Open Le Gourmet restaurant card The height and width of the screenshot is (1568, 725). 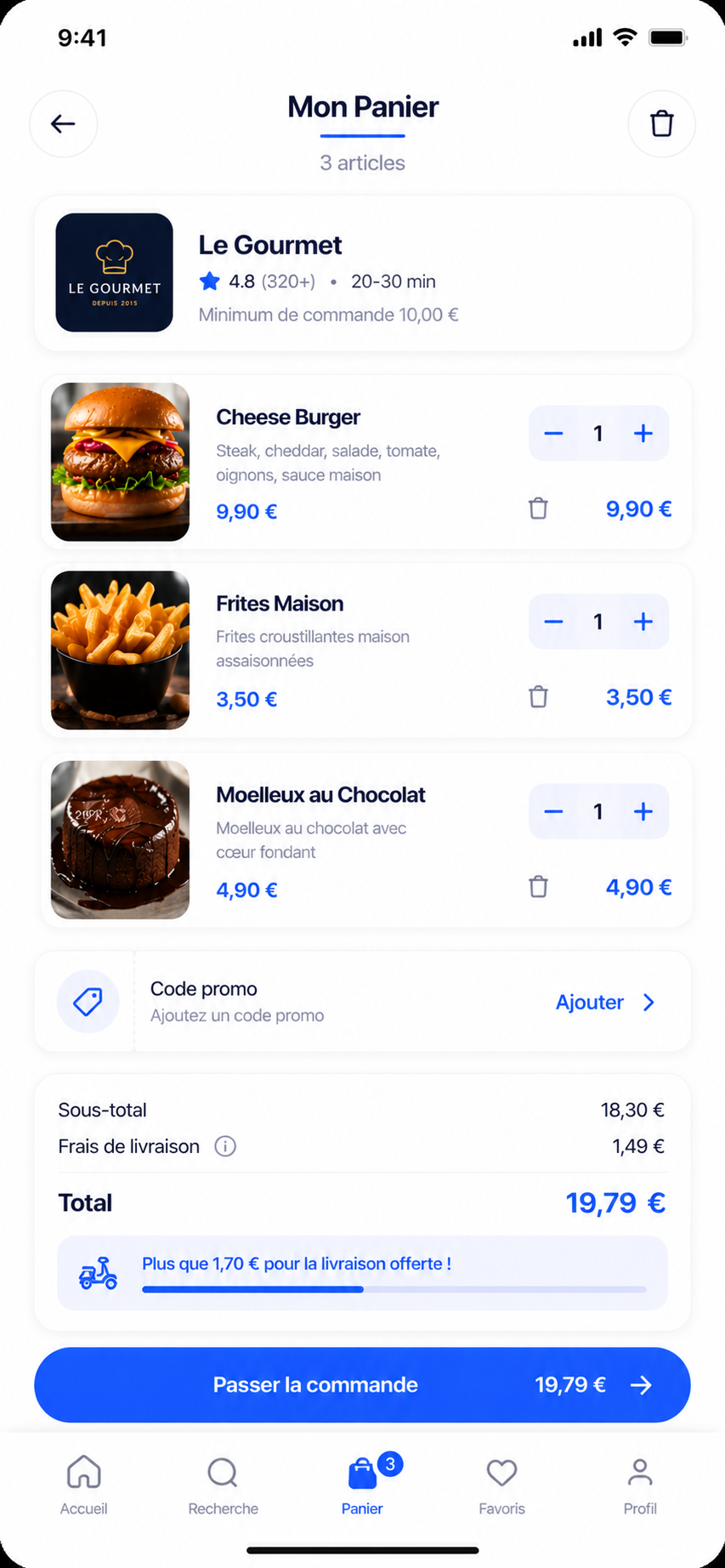(363, 273)
